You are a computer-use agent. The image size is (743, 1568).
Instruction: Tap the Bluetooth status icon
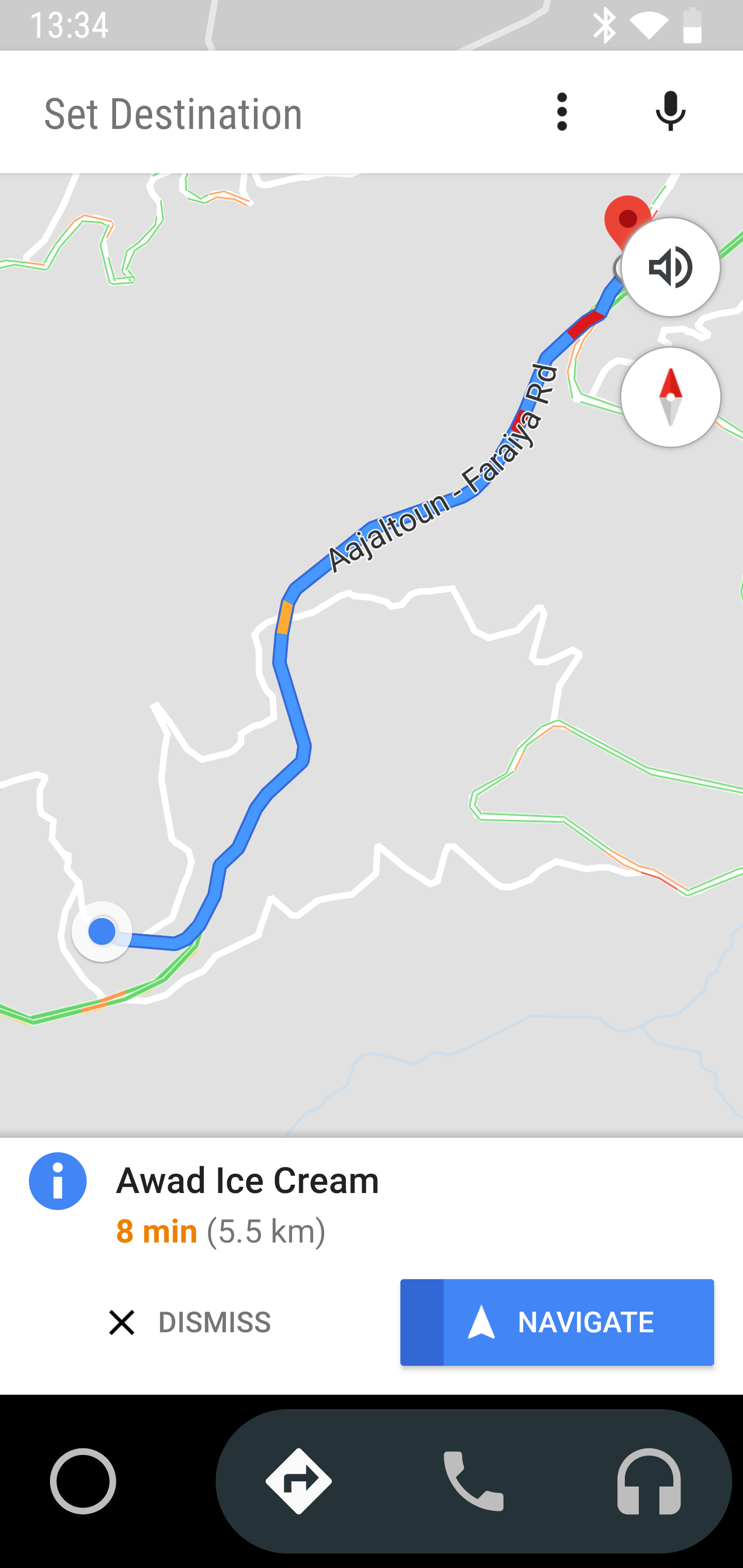[605, 24]
